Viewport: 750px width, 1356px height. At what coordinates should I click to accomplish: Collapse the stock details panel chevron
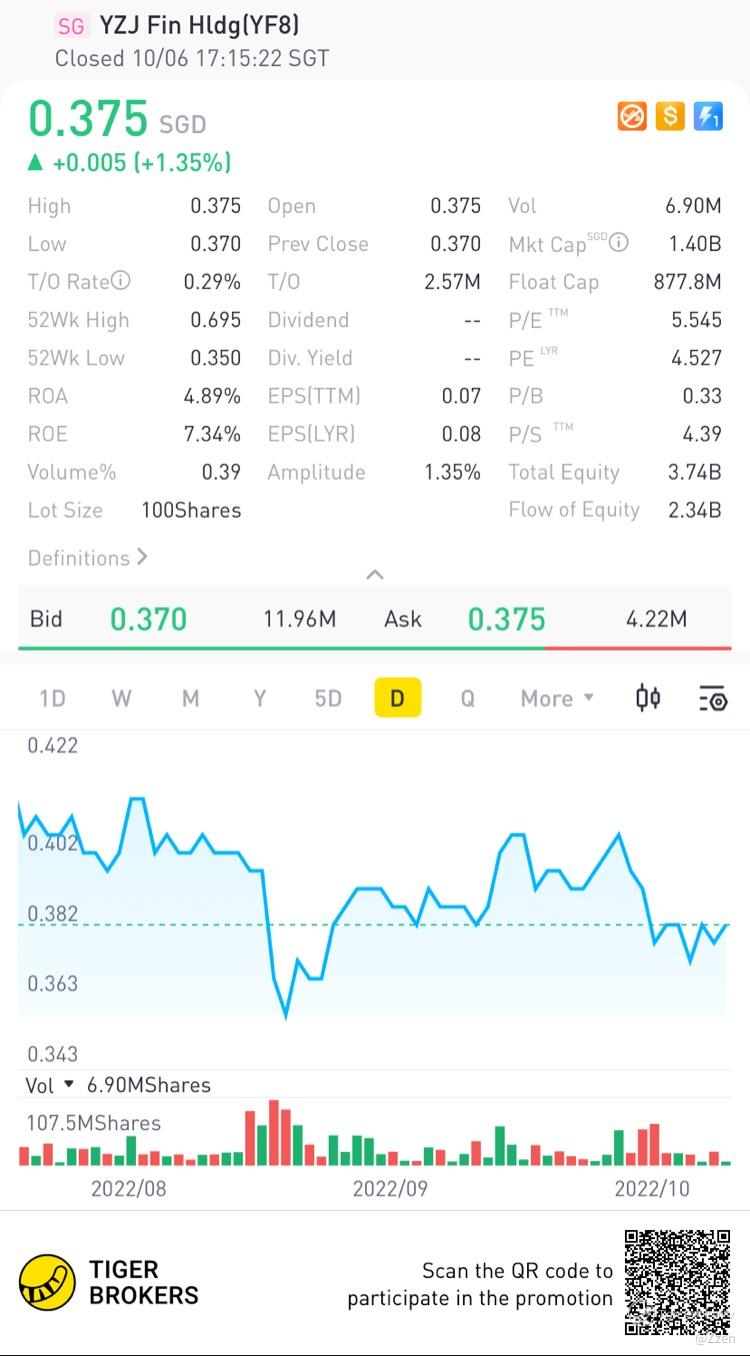tap(375, 574)
